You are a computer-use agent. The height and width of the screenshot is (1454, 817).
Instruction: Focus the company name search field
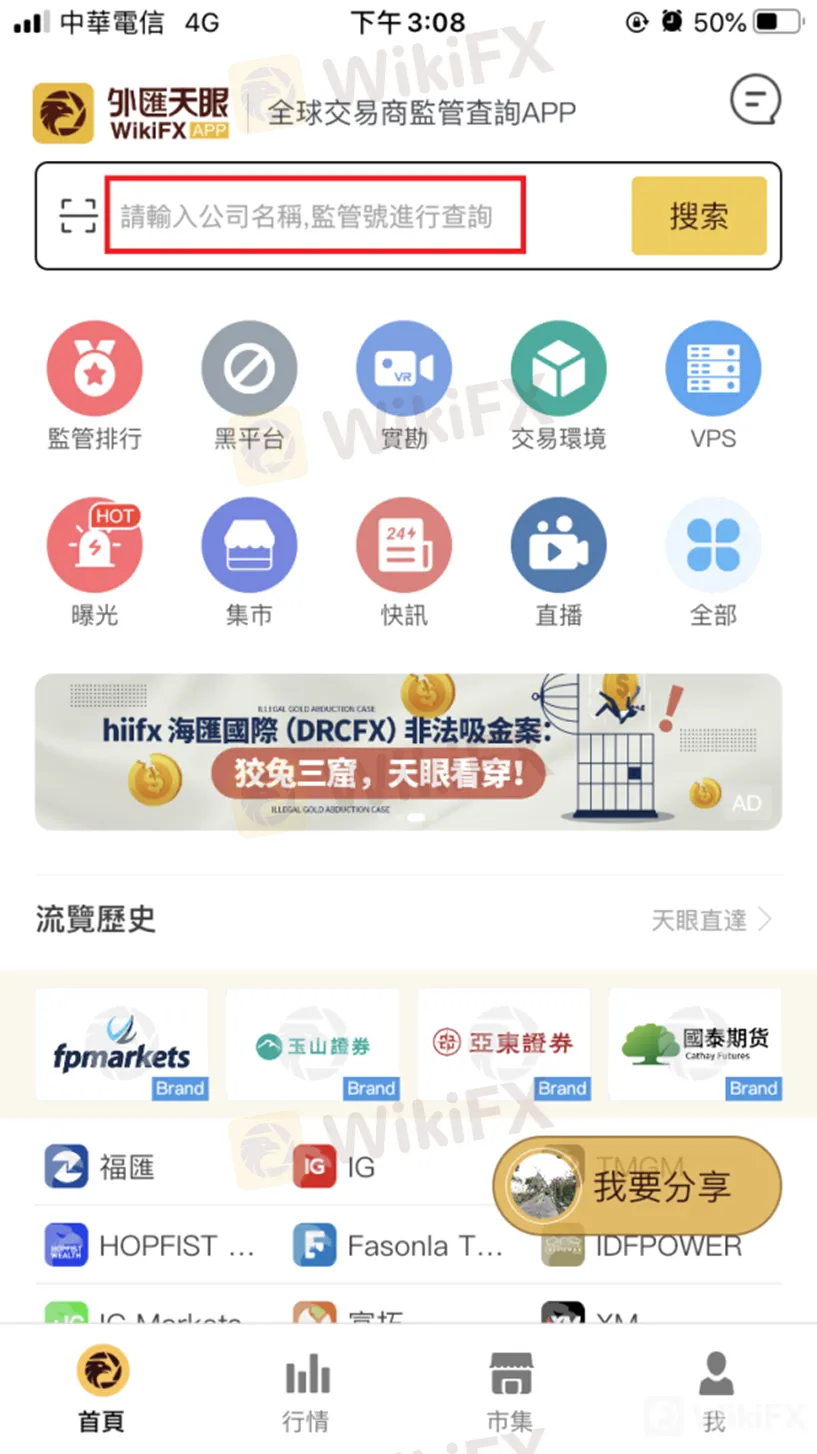[315, 215]
